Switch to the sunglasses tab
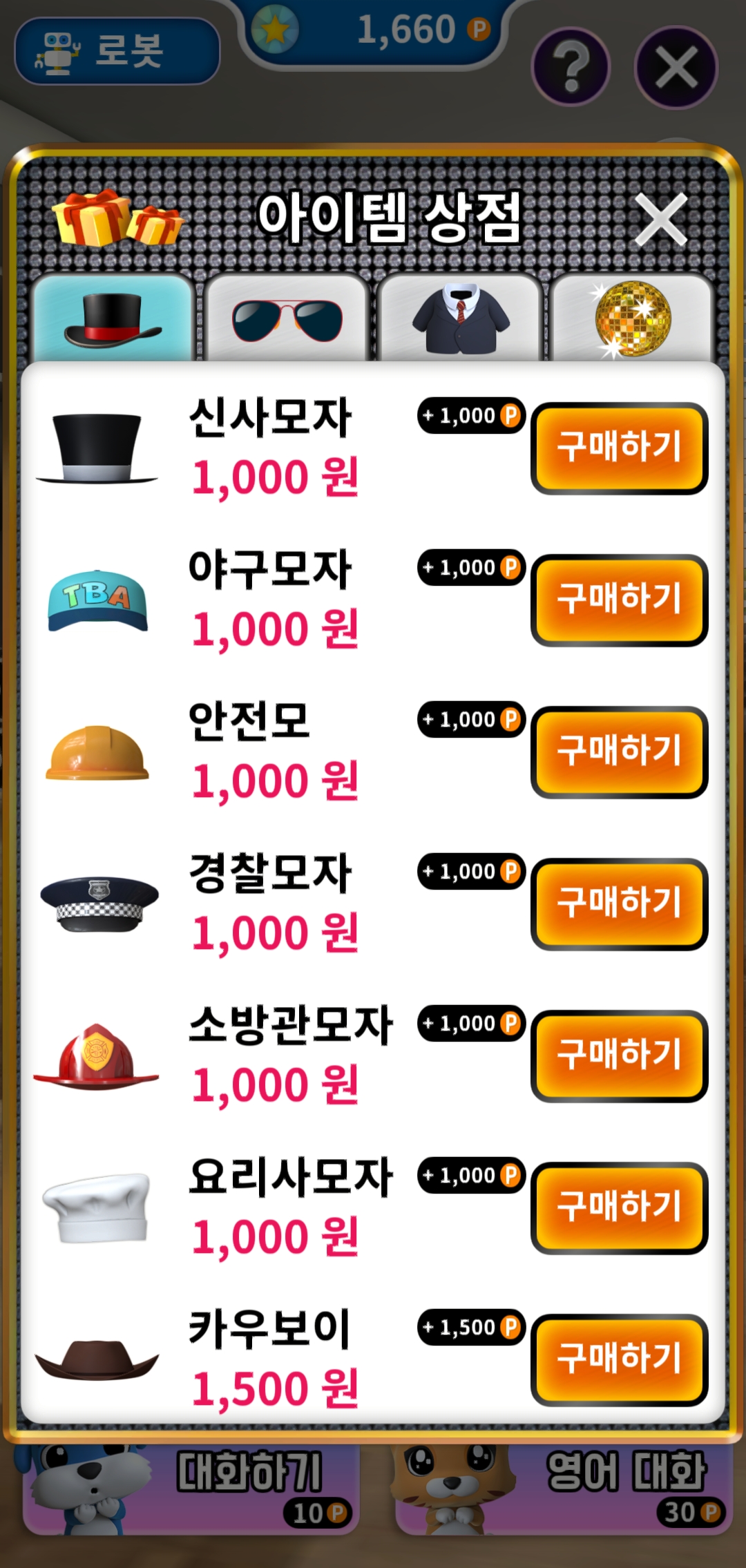 tap(287, 319)
